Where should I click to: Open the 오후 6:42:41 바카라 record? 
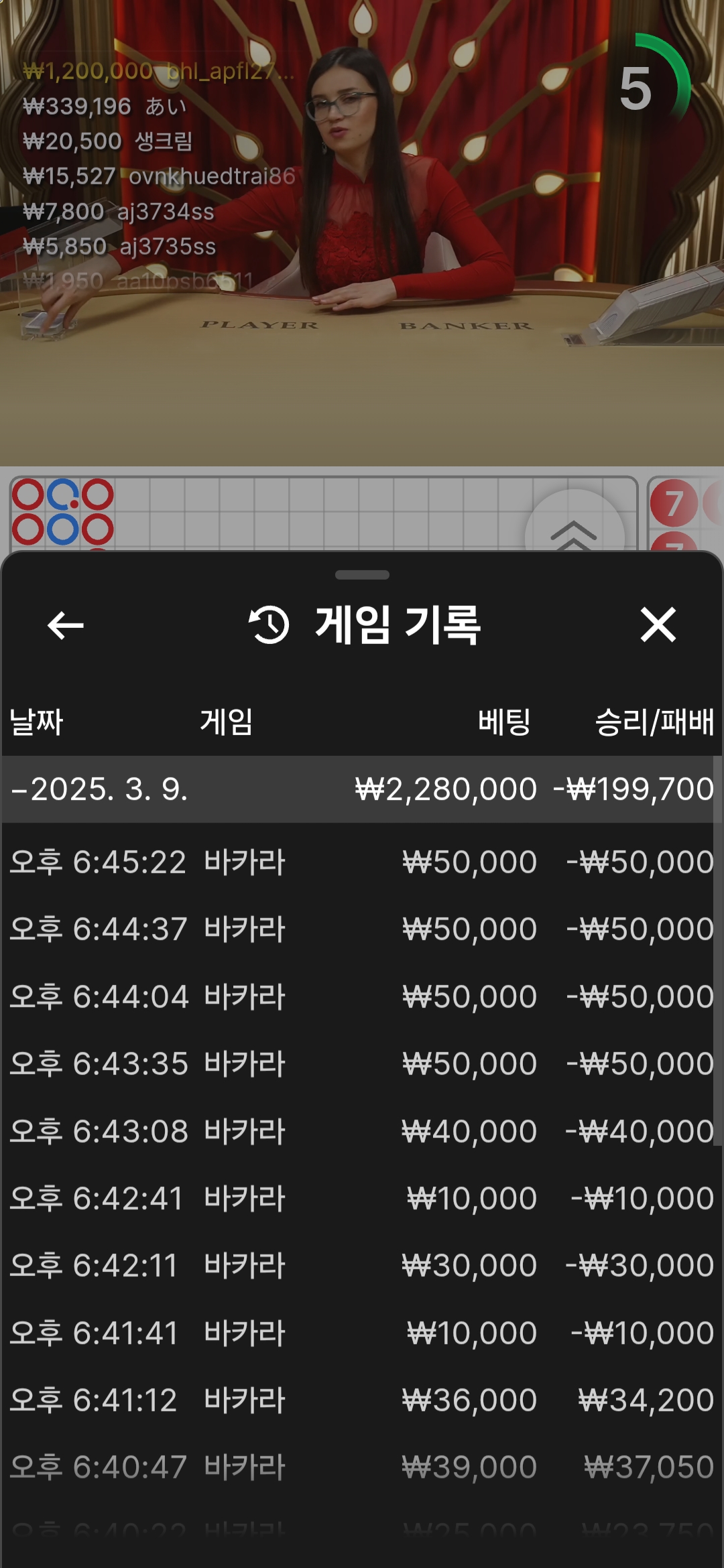[x=362, y=1198]
